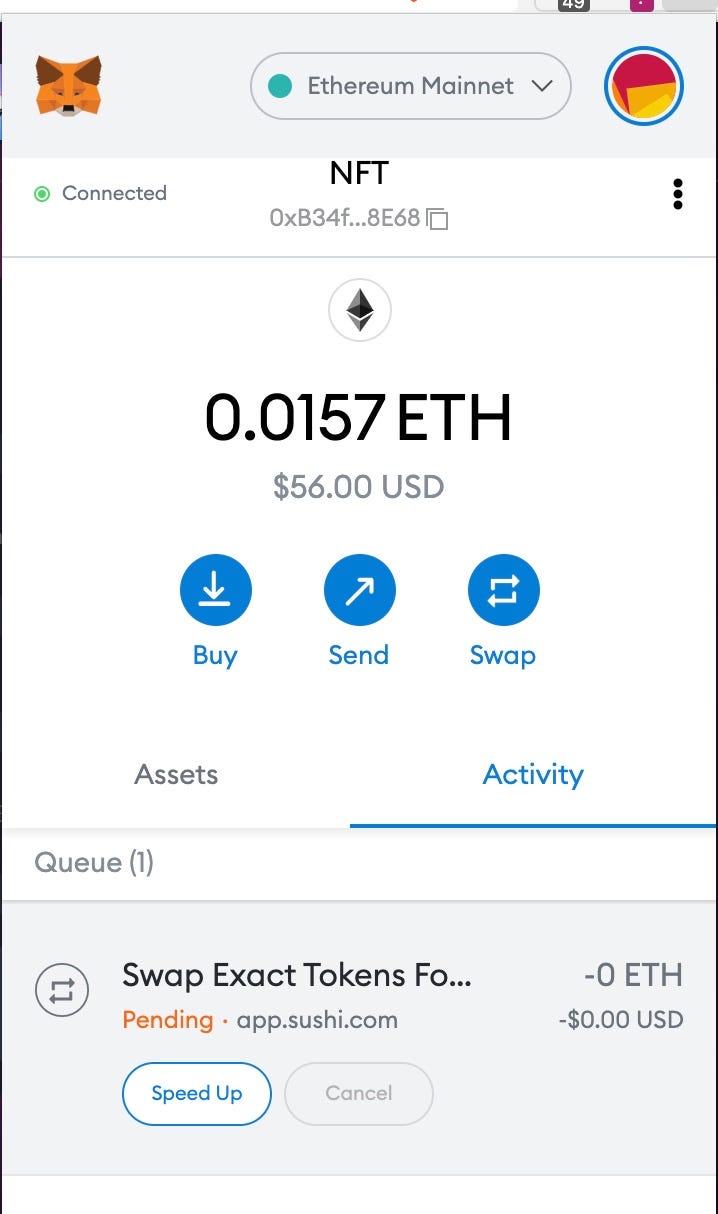Open the account avatar menu

643,87
